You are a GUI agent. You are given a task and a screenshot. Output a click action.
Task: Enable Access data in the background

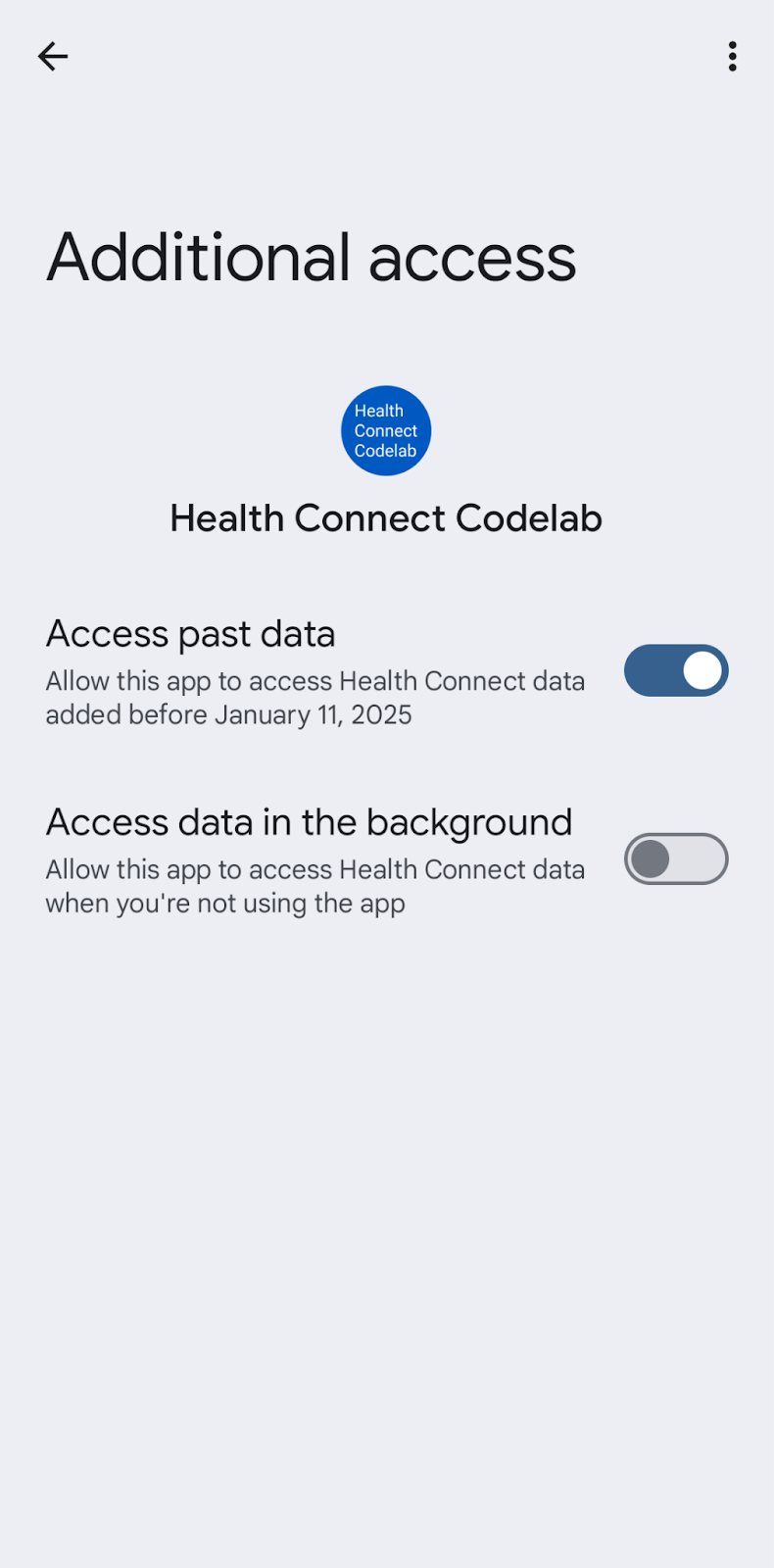(x=676, y=858)
